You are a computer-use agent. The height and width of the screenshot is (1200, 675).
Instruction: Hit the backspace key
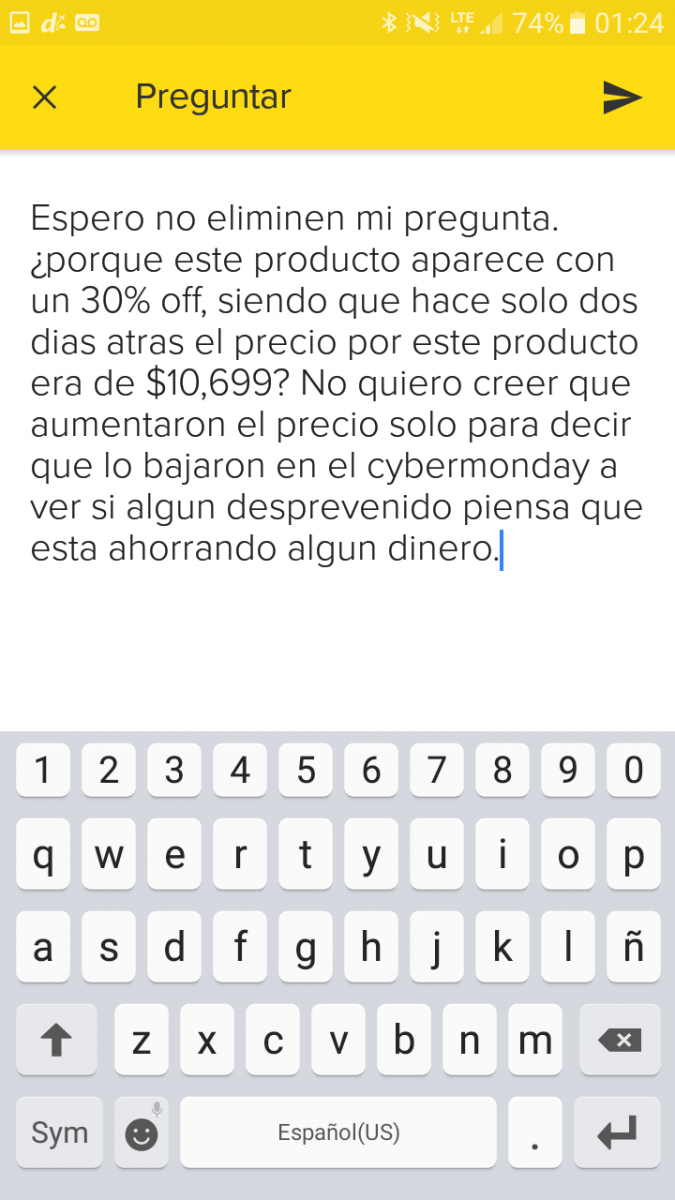[x=618, y=1041]
